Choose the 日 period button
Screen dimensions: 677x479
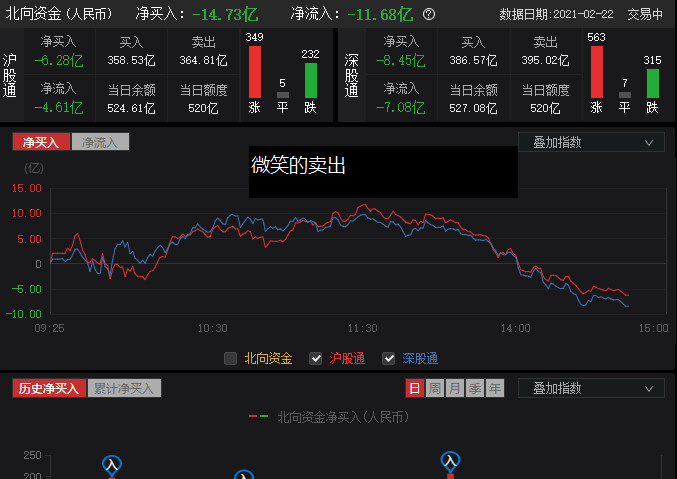[x=414, y=388]
